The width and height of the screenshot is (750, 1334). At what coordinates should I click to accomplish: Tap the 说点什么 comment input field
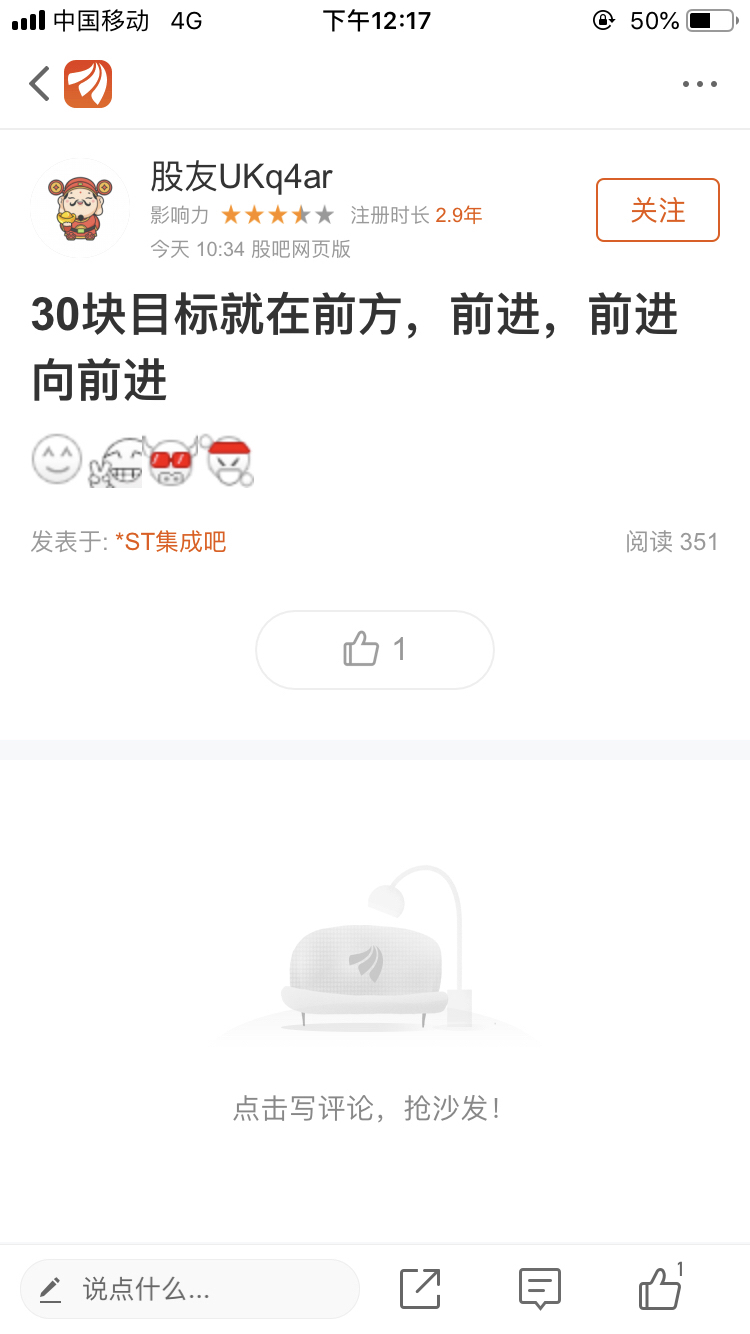point(190,1289)
